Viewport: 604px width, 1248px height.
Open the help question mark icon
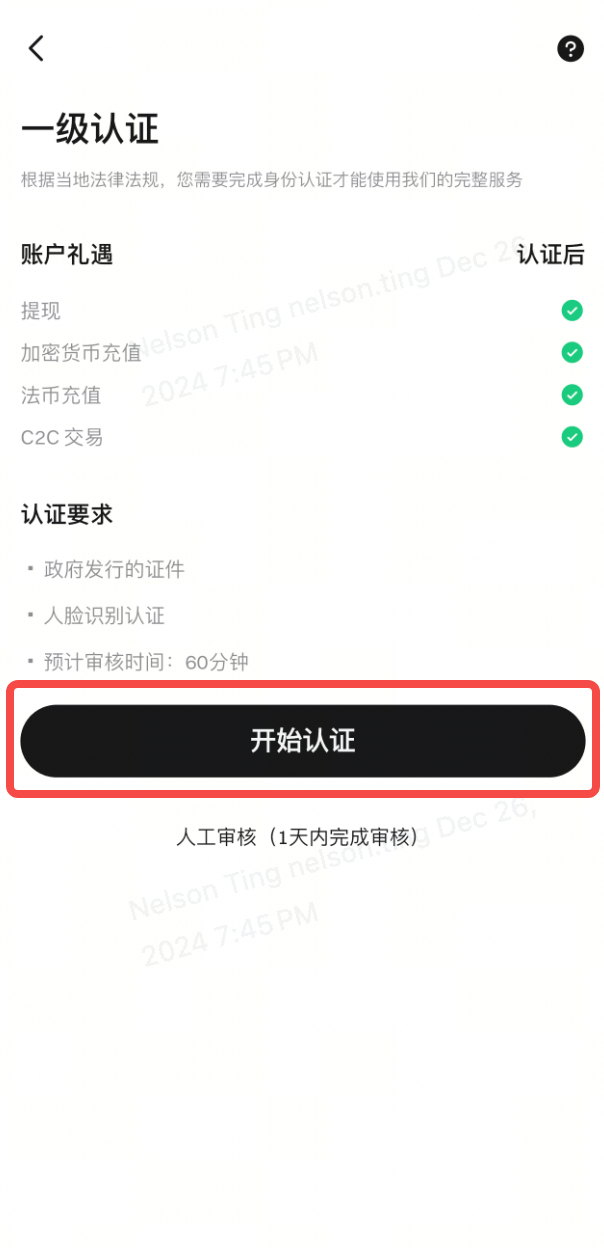click(x=570, y=48)
